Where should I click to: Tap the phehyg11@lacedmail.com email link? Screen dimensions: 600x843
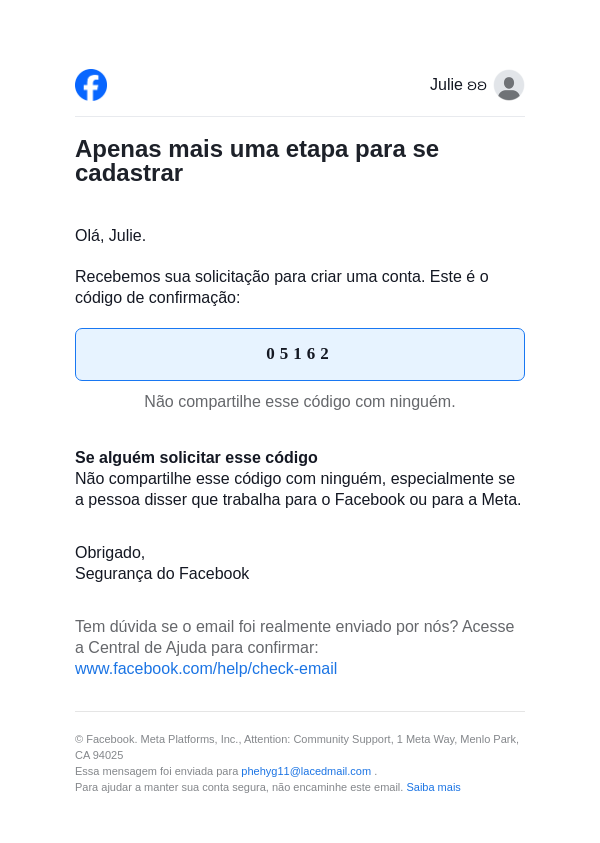coord(306,771)
